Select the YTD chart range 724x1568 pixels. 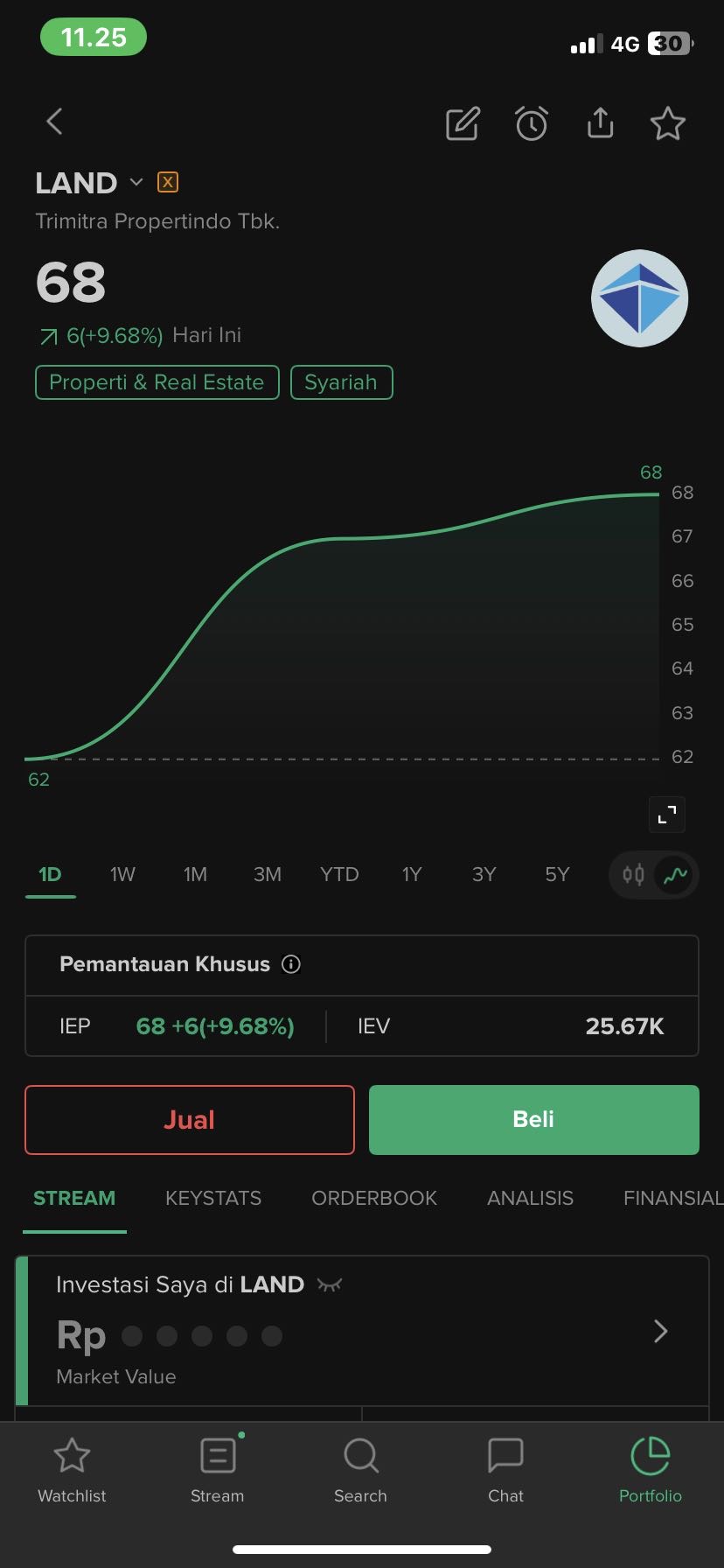click(x=339, y=874)
